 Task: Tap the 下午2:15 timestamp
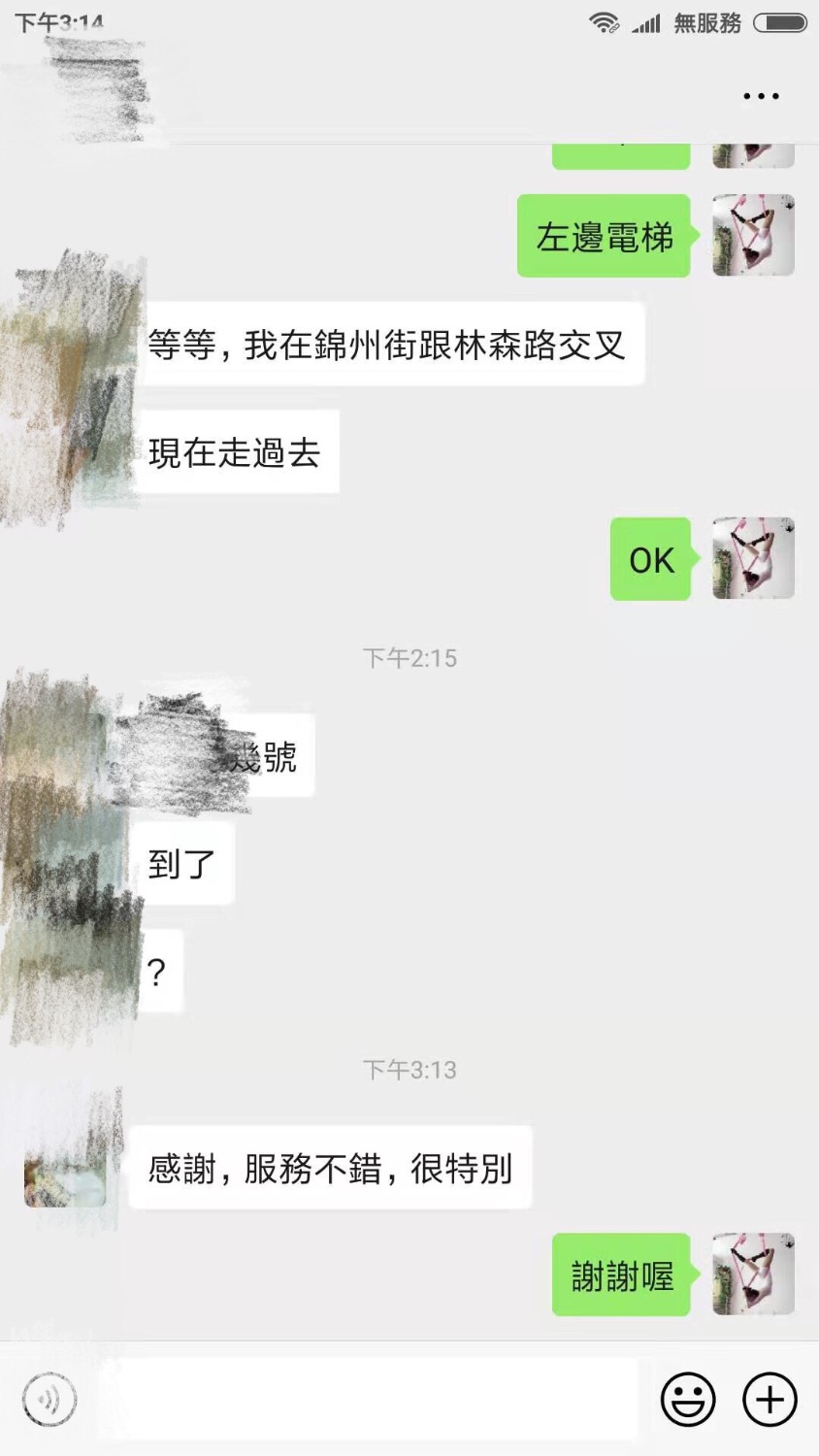(409, 658)
